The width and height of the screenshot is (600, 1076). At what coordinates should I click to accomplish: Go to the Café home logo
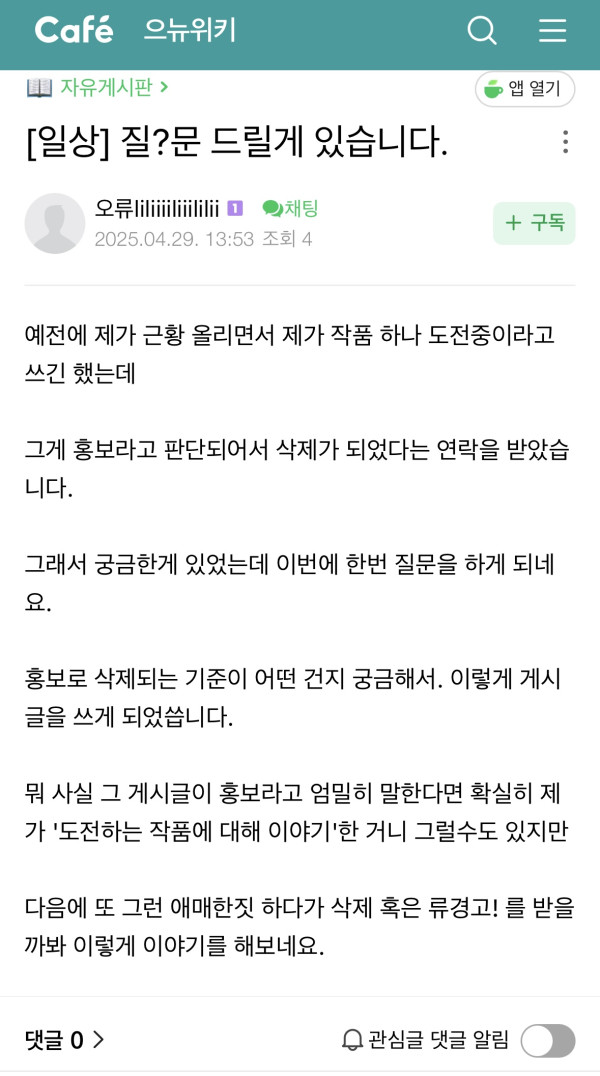[x=74, y=30]
